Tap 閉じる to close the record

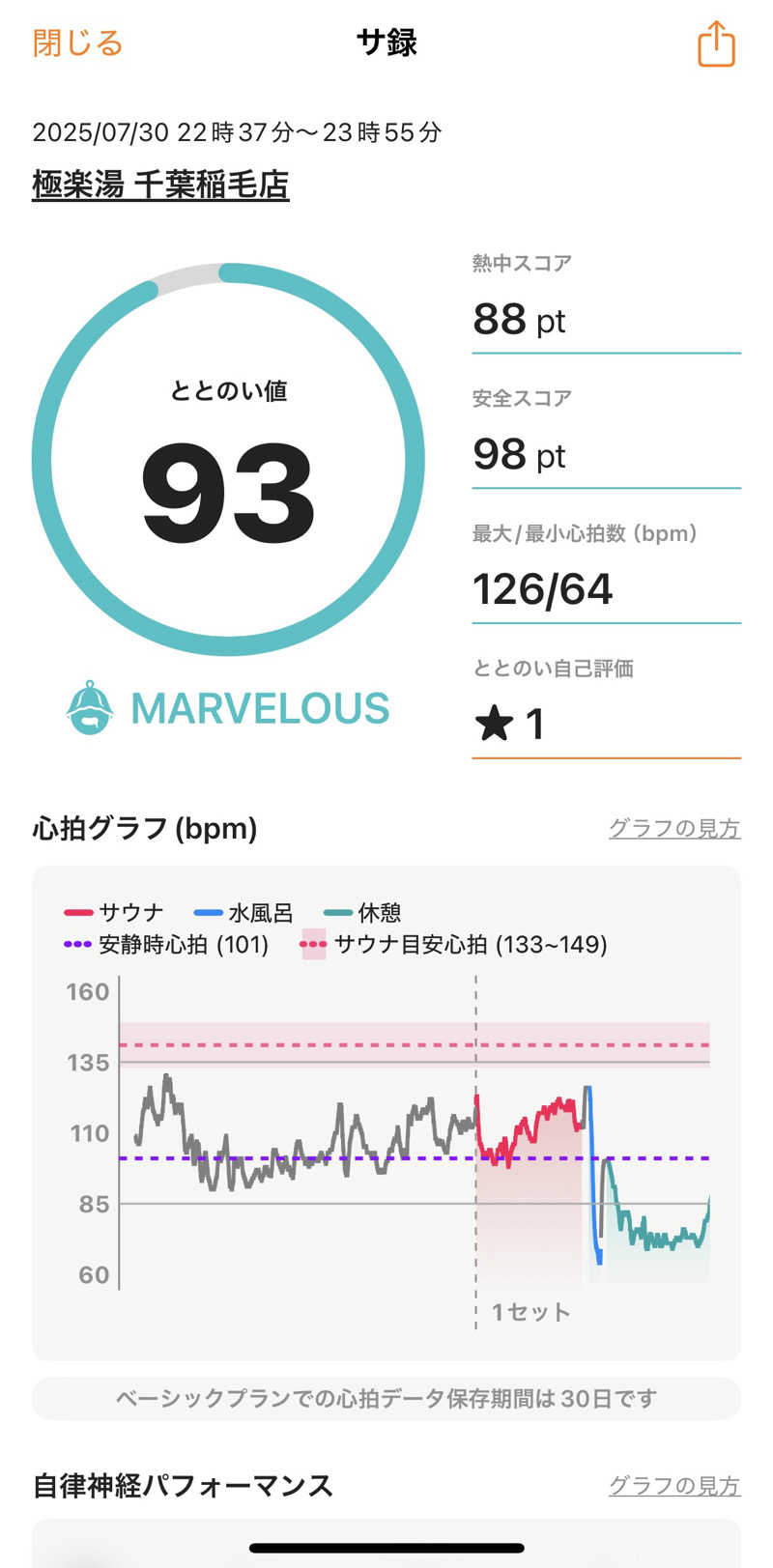77,43
